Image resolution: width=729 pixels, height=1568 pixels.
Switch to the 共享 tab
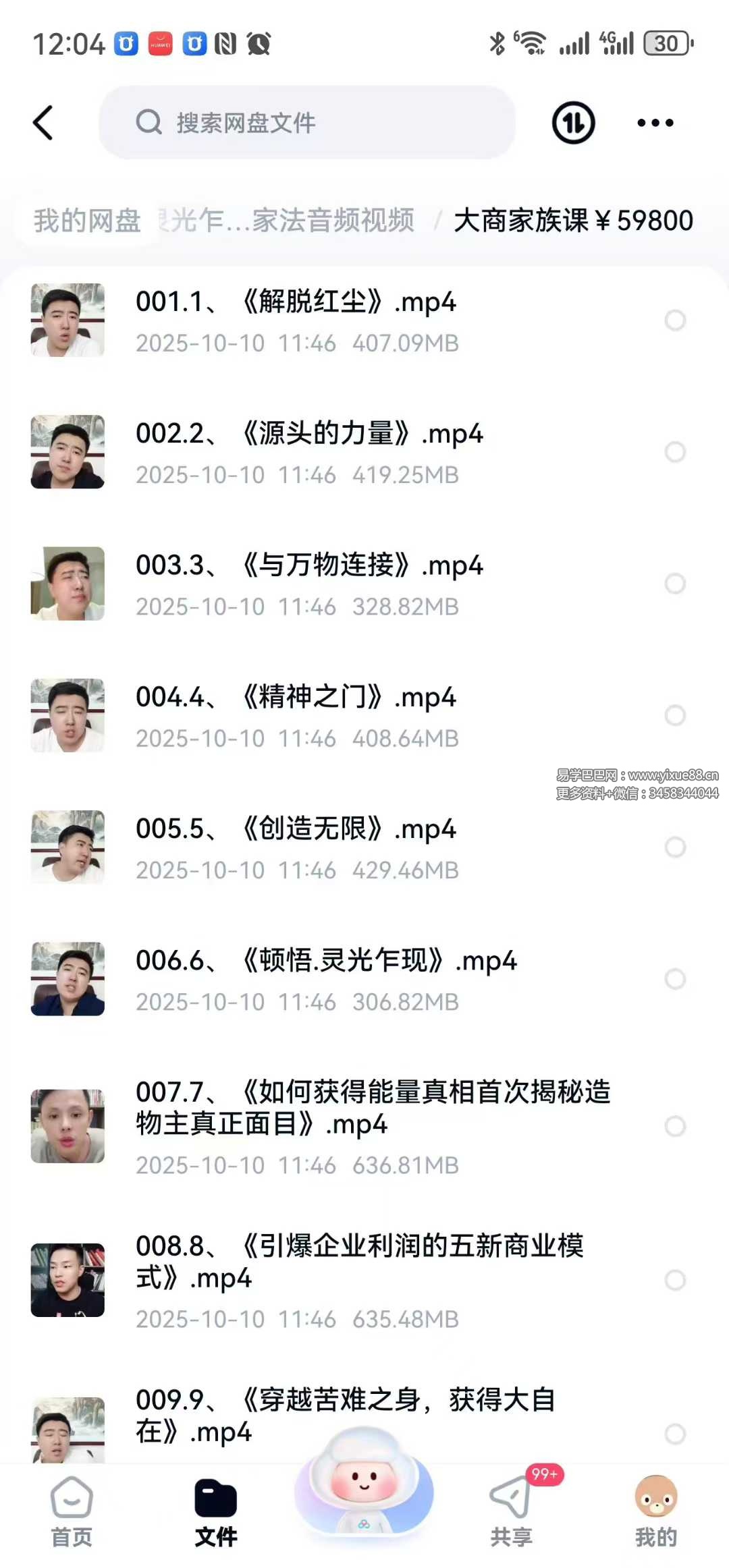point(511,1511)
